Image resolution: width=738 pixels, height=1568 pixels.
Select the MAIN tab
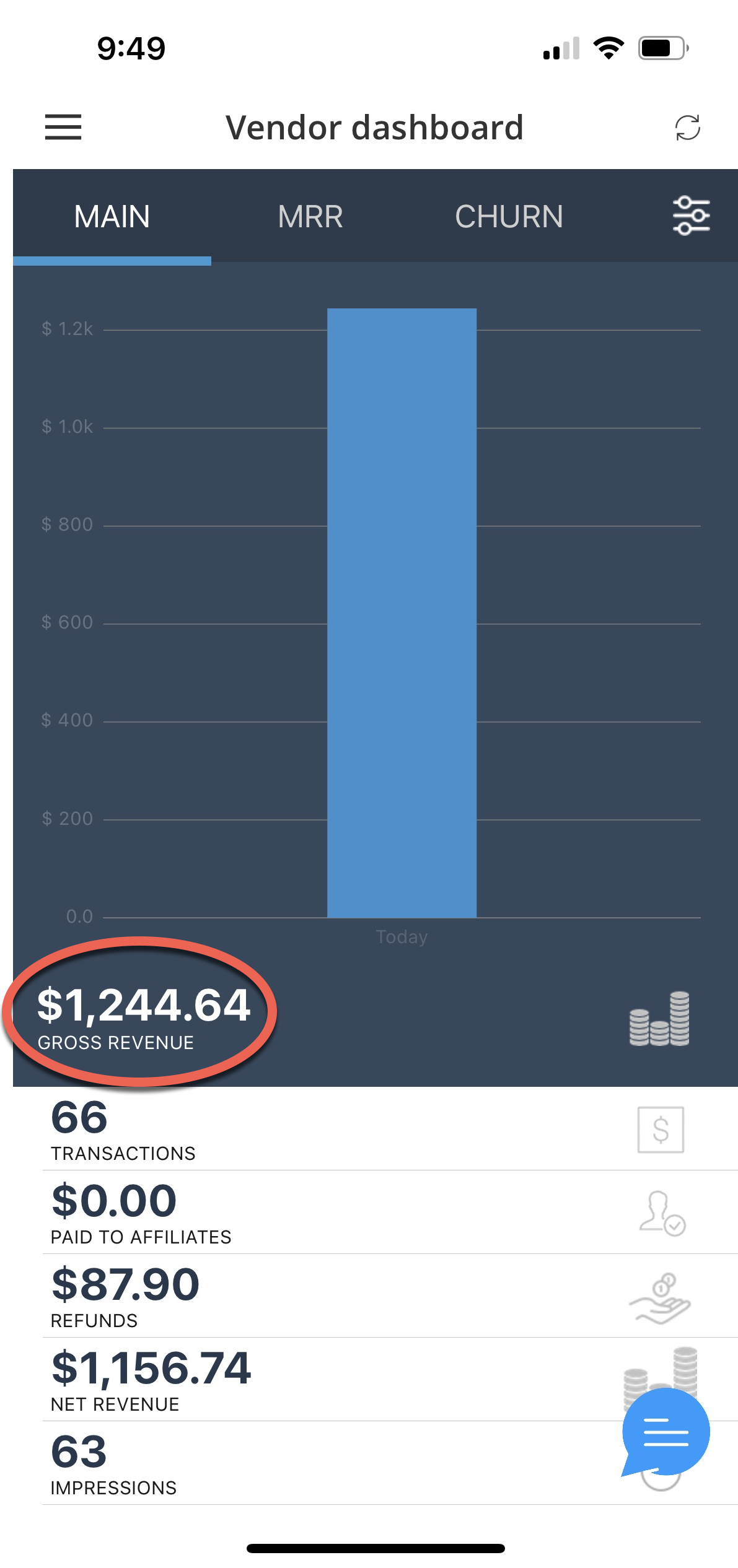[112, 217]
